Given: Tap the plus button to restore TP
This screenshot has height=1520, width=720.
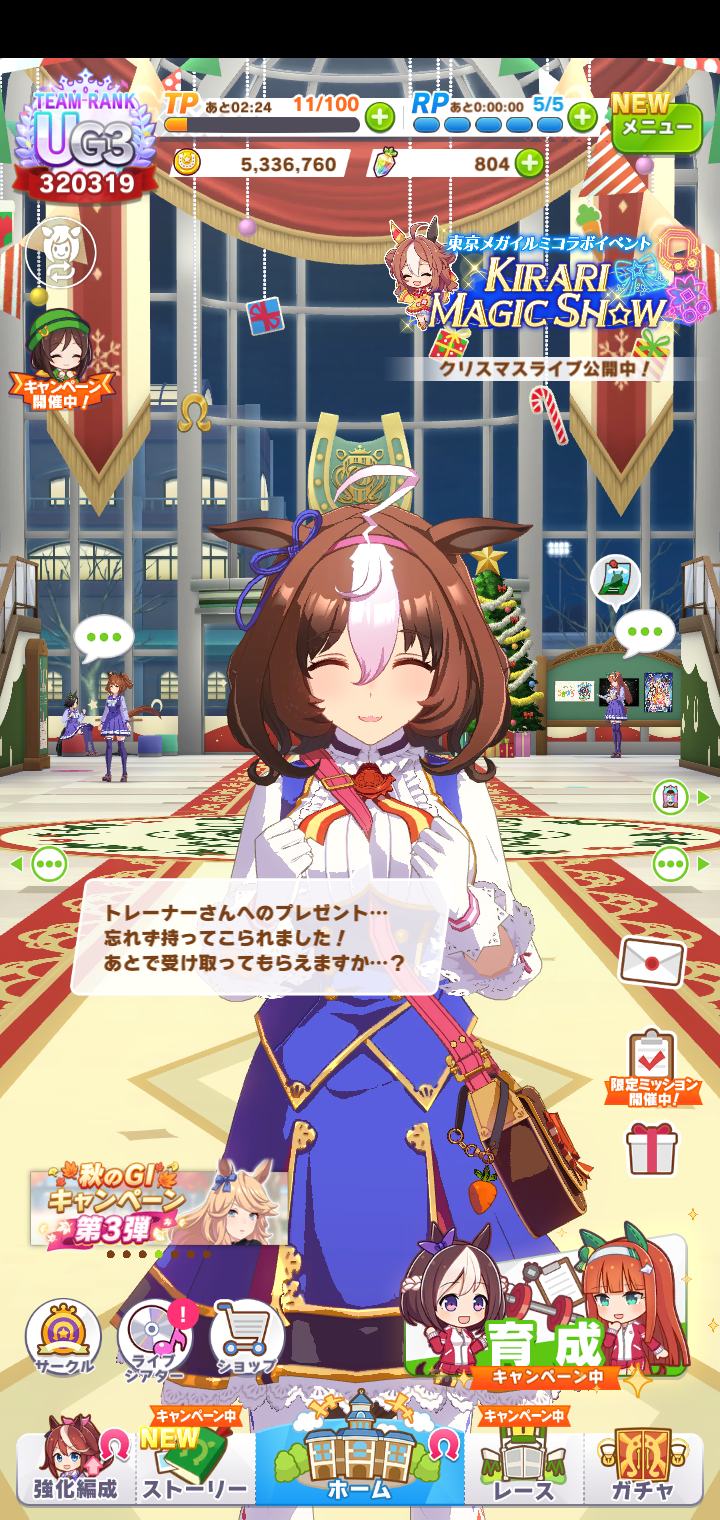Looking at the screenshot, I should [379, 118].
